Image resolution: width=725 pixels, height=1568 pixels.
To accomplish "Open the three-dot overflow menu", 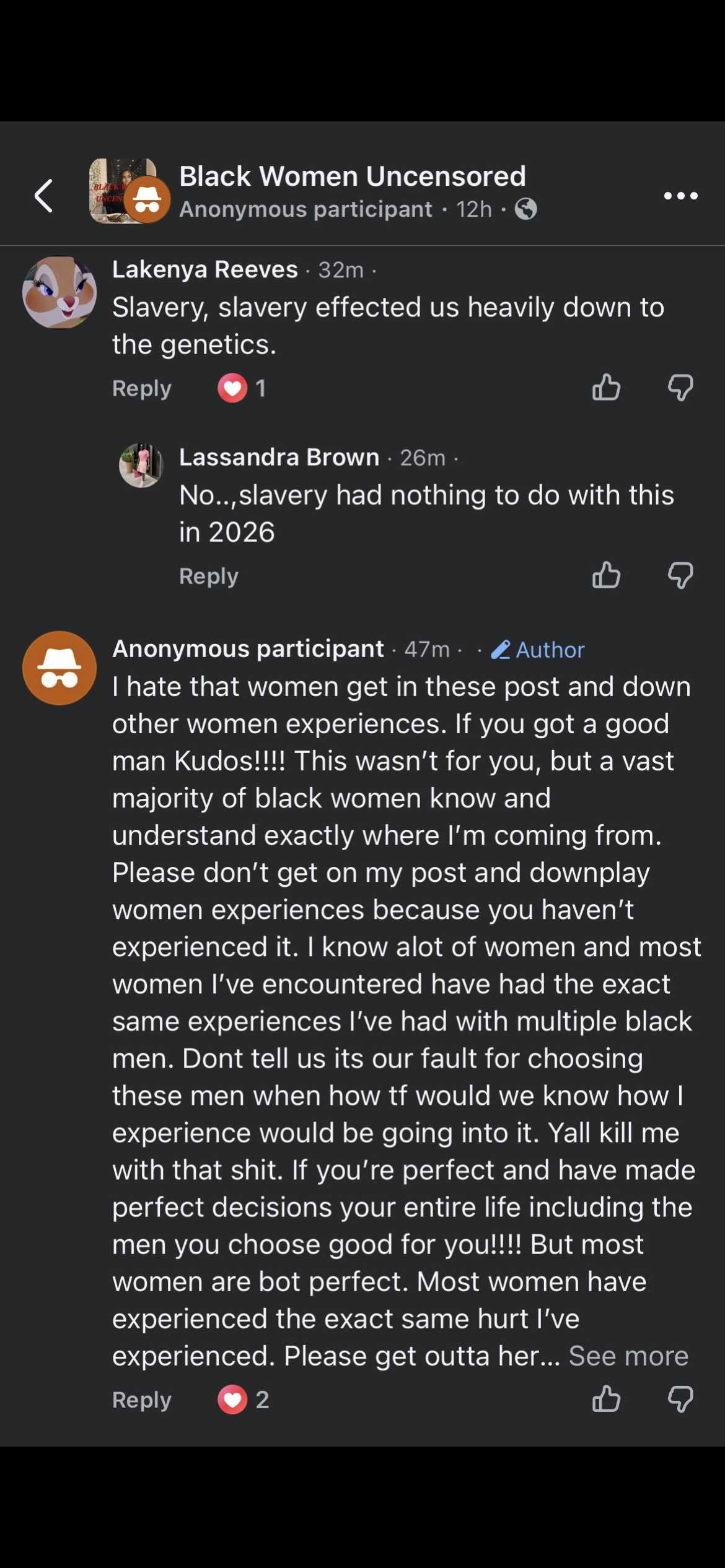I will click(680, 196).
